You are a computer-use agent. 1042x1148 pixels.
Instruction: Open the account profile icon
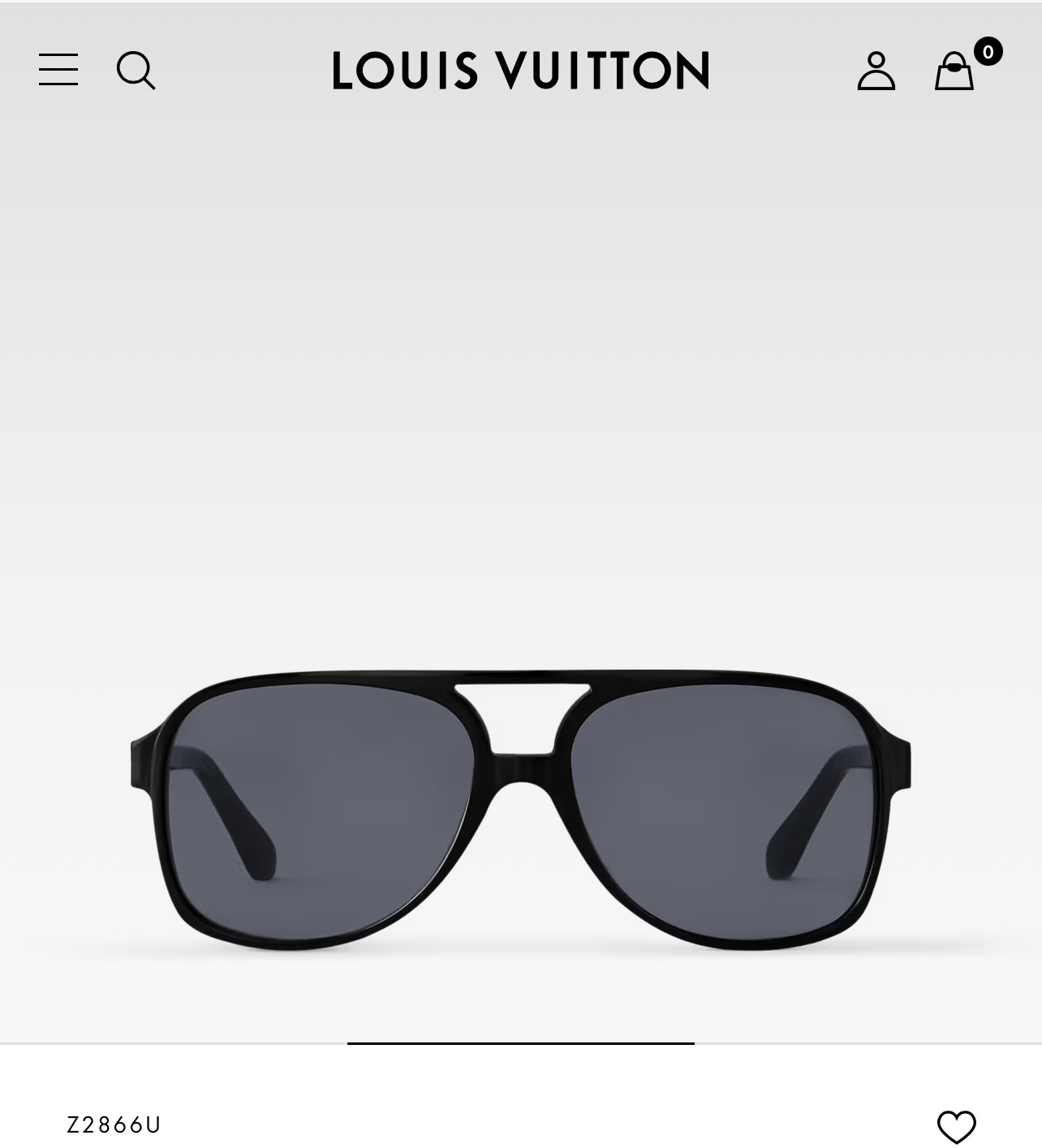[x=876, y=71]
